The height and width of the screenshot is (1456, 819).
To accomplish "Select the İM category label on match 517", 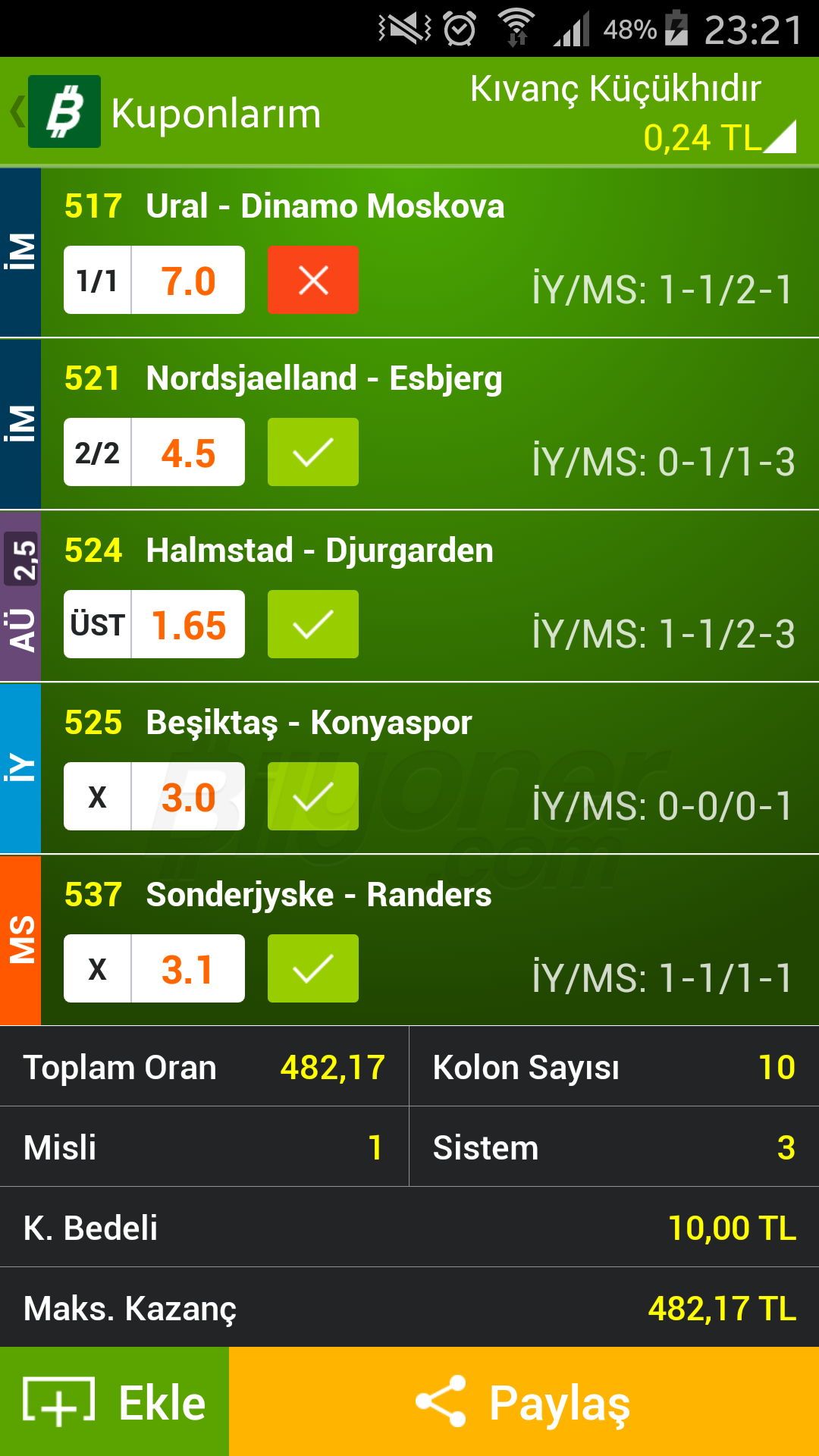I will point(20,250).
